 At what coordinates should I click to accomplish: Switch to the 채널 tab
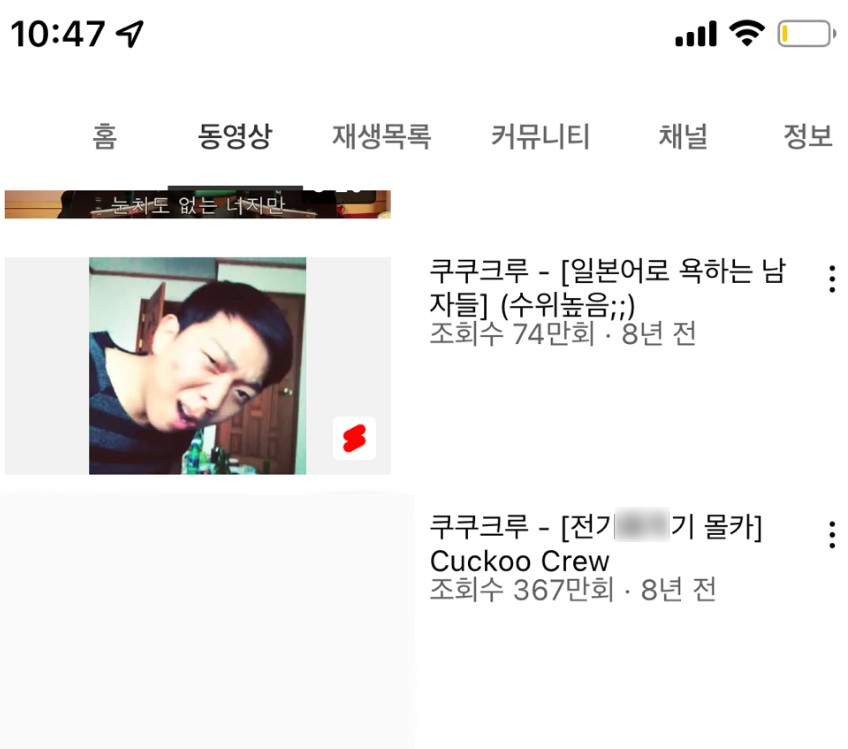click(x=683, y=136)
